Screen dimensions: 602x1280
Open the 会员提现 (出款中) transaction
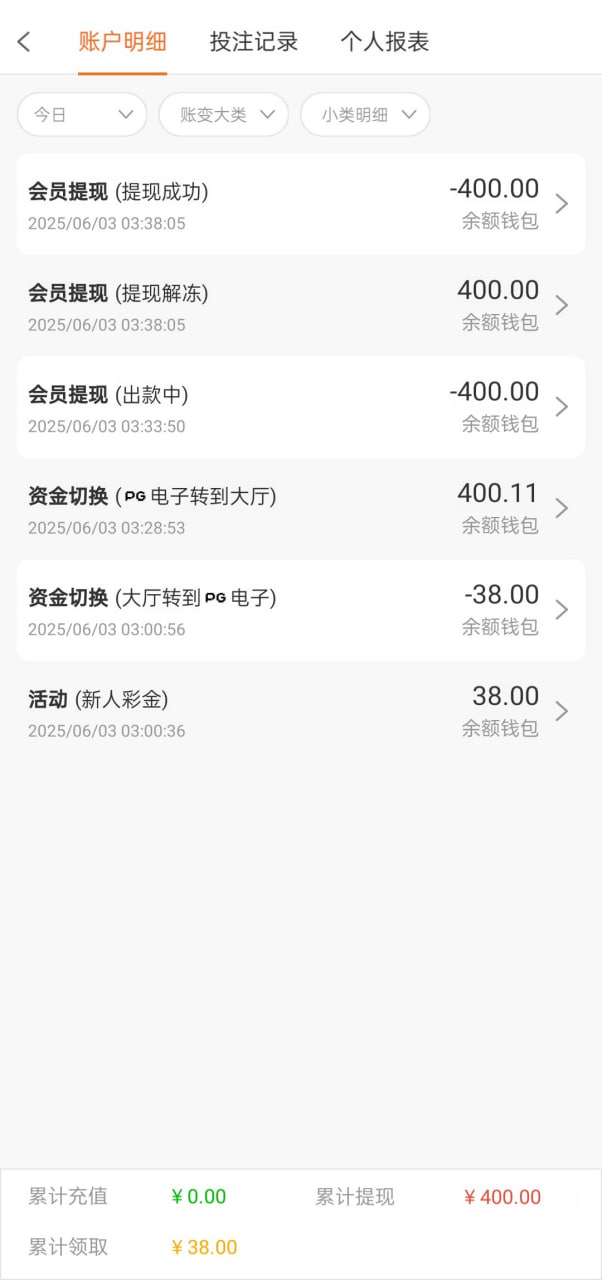pos(300,407)
